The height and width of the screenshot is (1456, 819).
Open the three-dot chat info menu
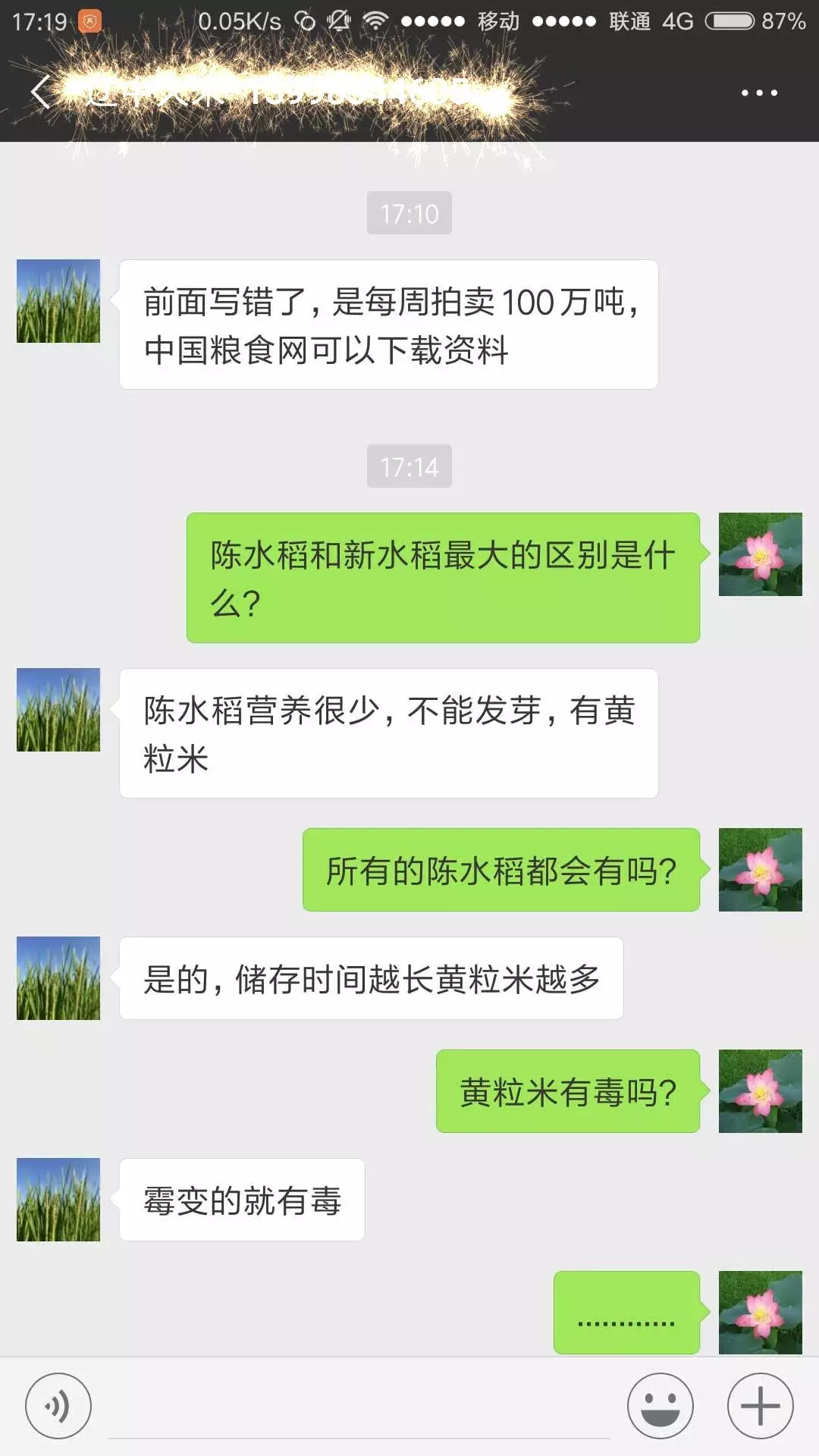759,93
